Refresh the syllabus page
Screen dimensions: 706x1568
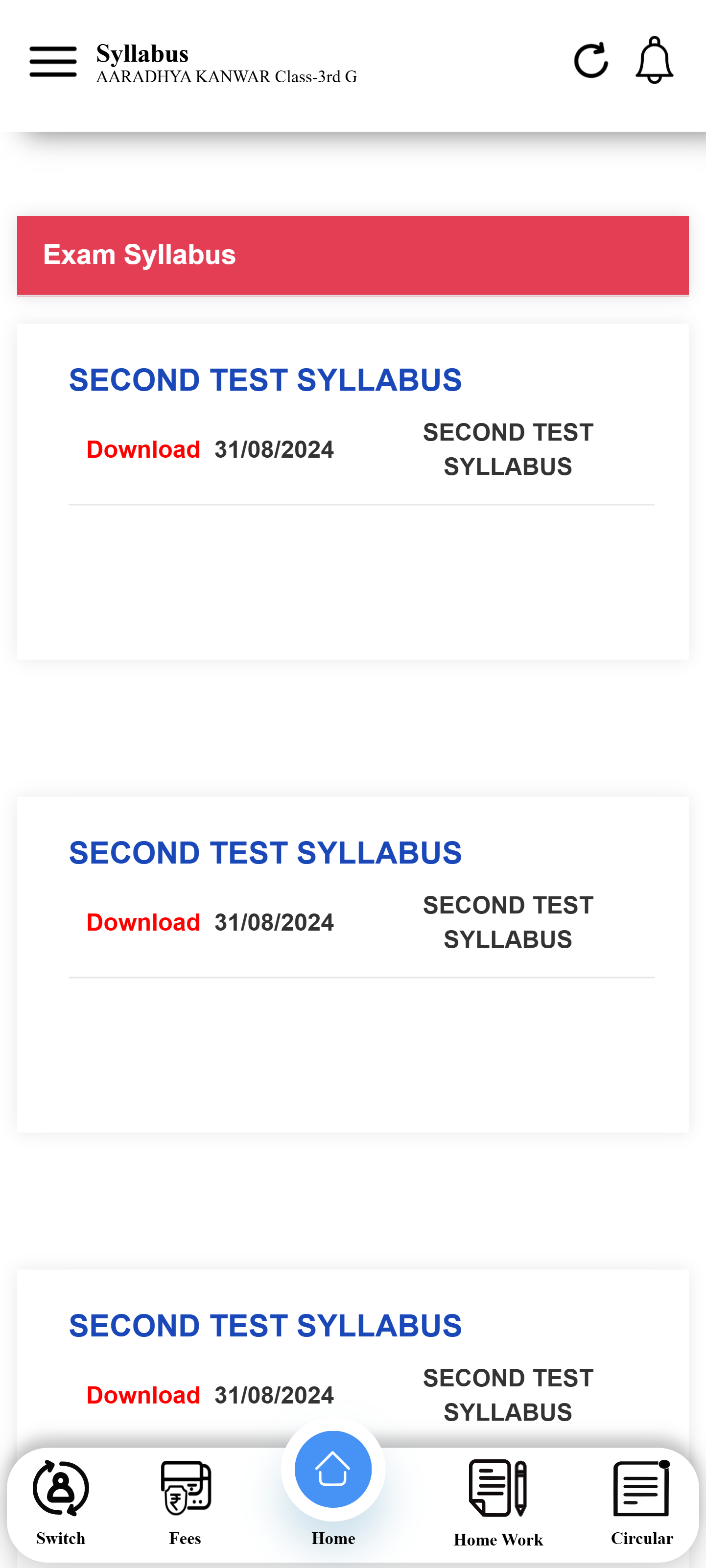click(590, 60)
